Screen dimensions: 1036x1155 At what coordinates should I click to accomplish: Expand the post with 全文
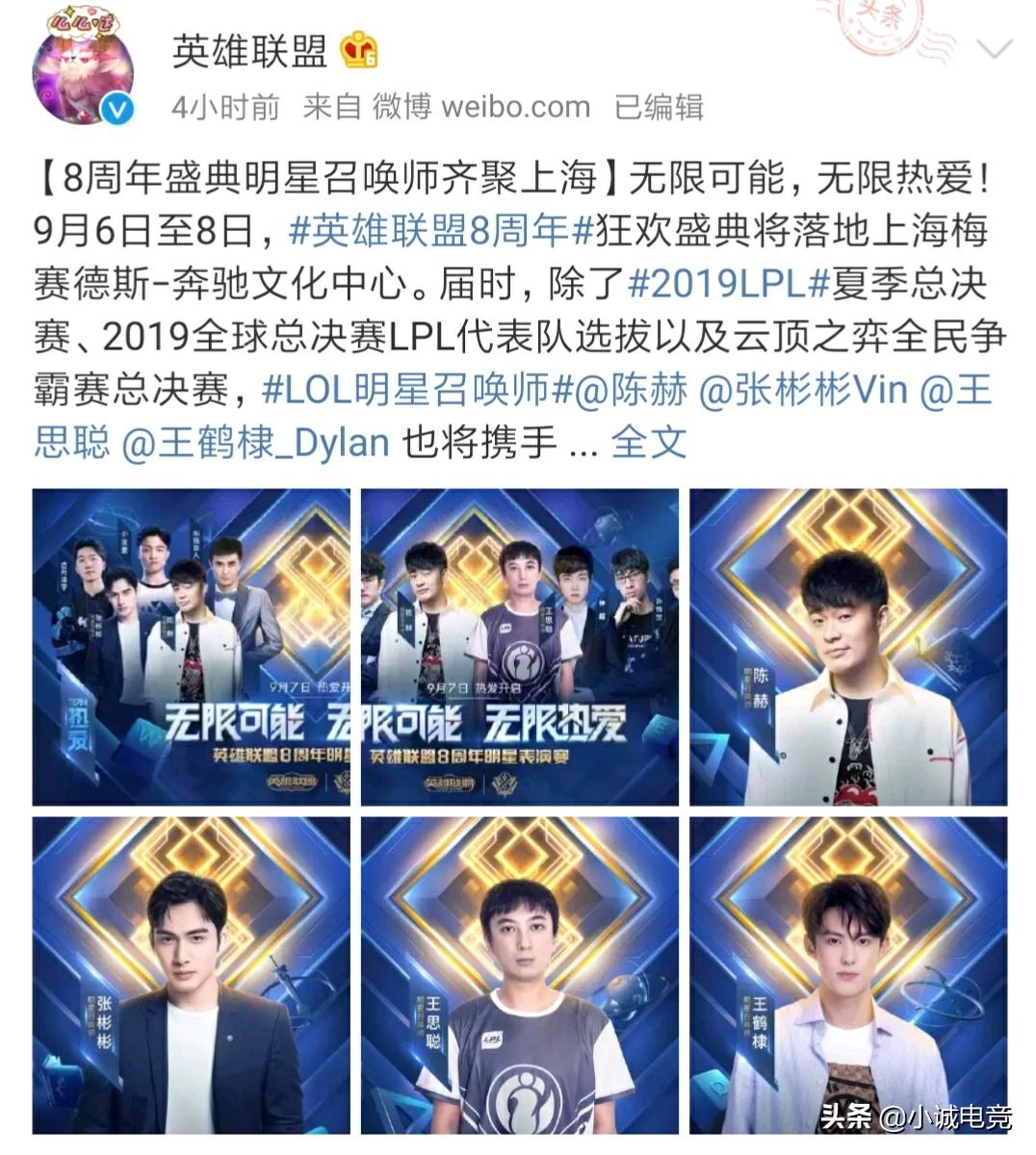pyautogui.click(x=649, y=443)
